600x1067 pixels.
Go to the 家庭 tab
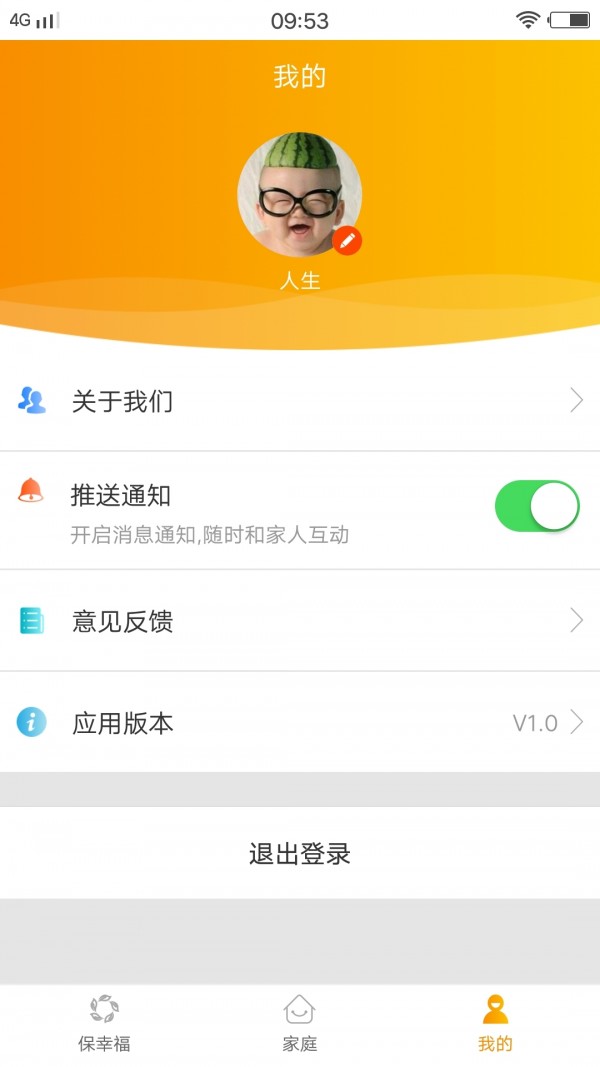pos(300,1024)
